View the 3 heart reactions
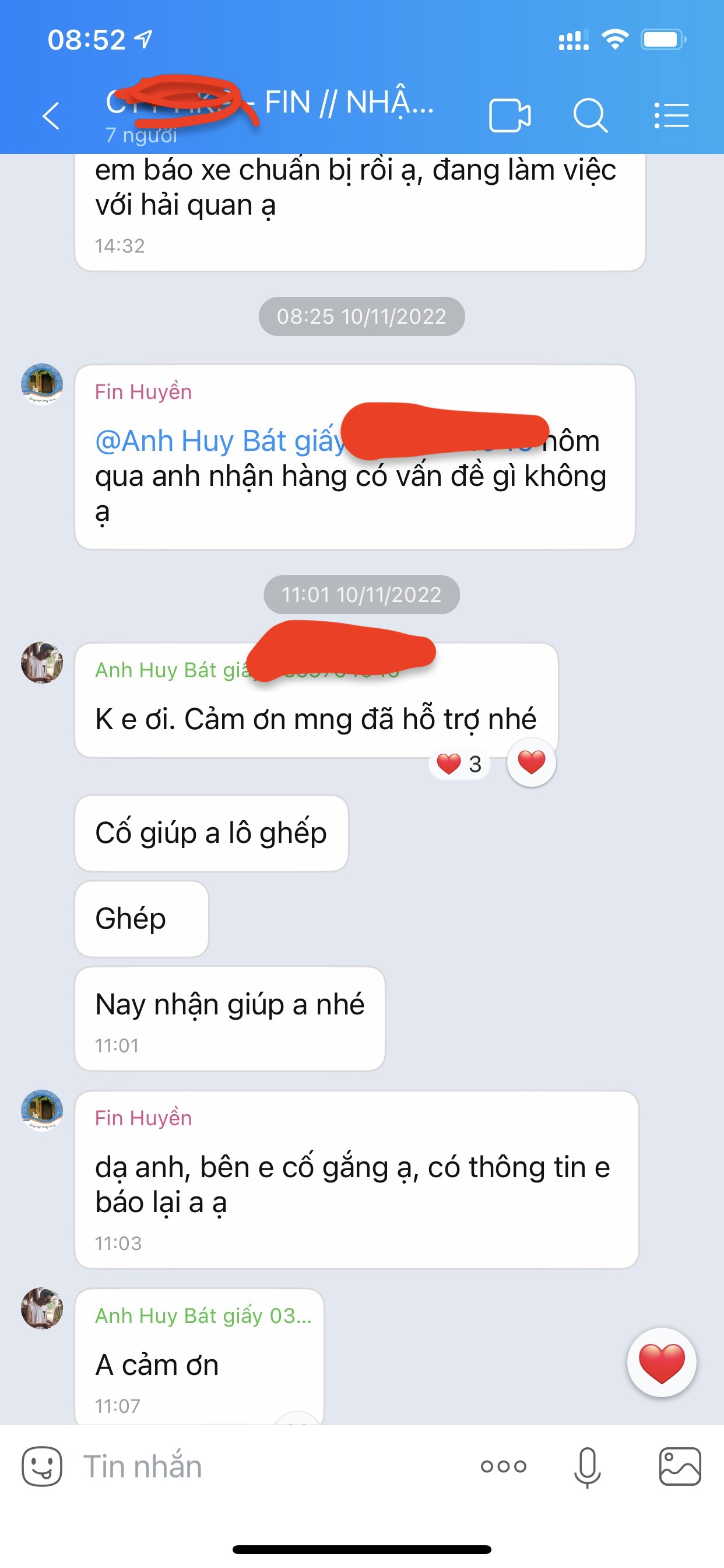This screenshot has height=1568, width=724. [459, 764]
